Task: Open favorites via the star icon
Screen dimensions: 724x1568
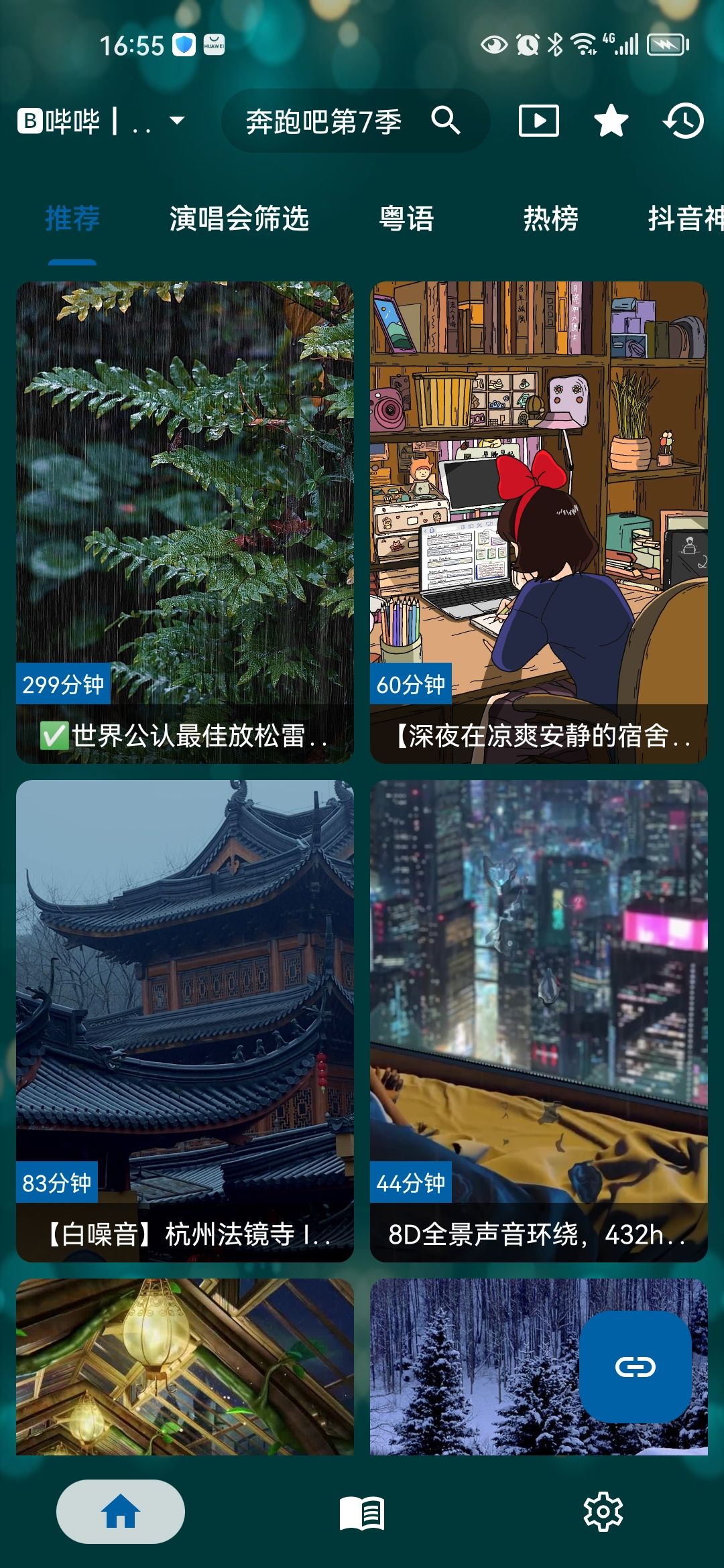Action: tap(611, 121)
